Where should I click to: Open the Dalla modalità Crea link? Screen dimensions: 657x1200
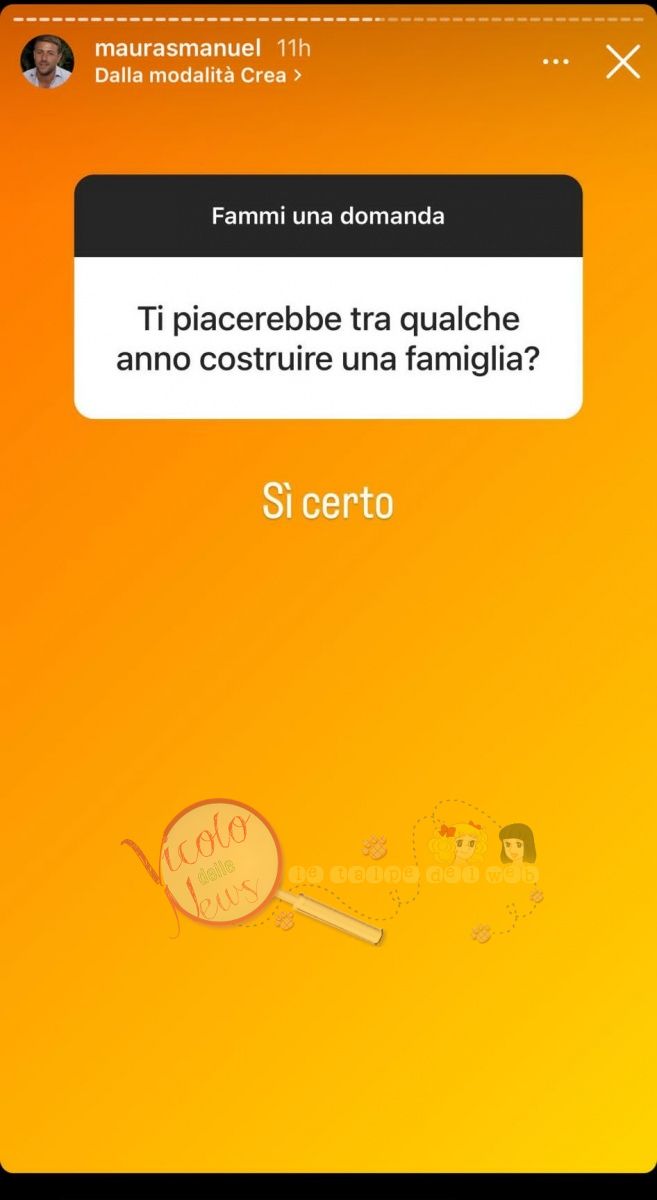pyautogui.click(x=197, y=75)
